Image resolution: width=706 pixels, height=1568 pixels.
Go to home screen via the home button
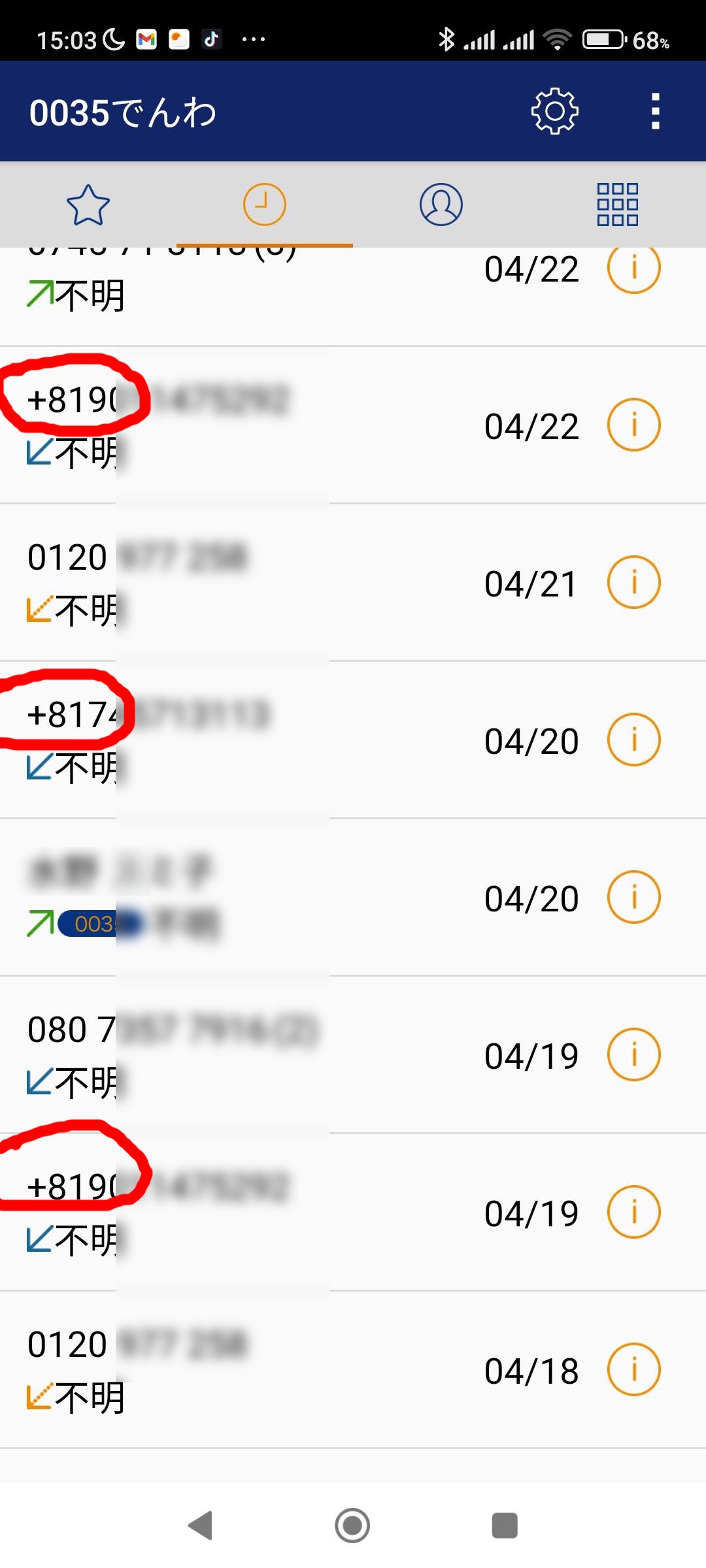coord(352,1526)
